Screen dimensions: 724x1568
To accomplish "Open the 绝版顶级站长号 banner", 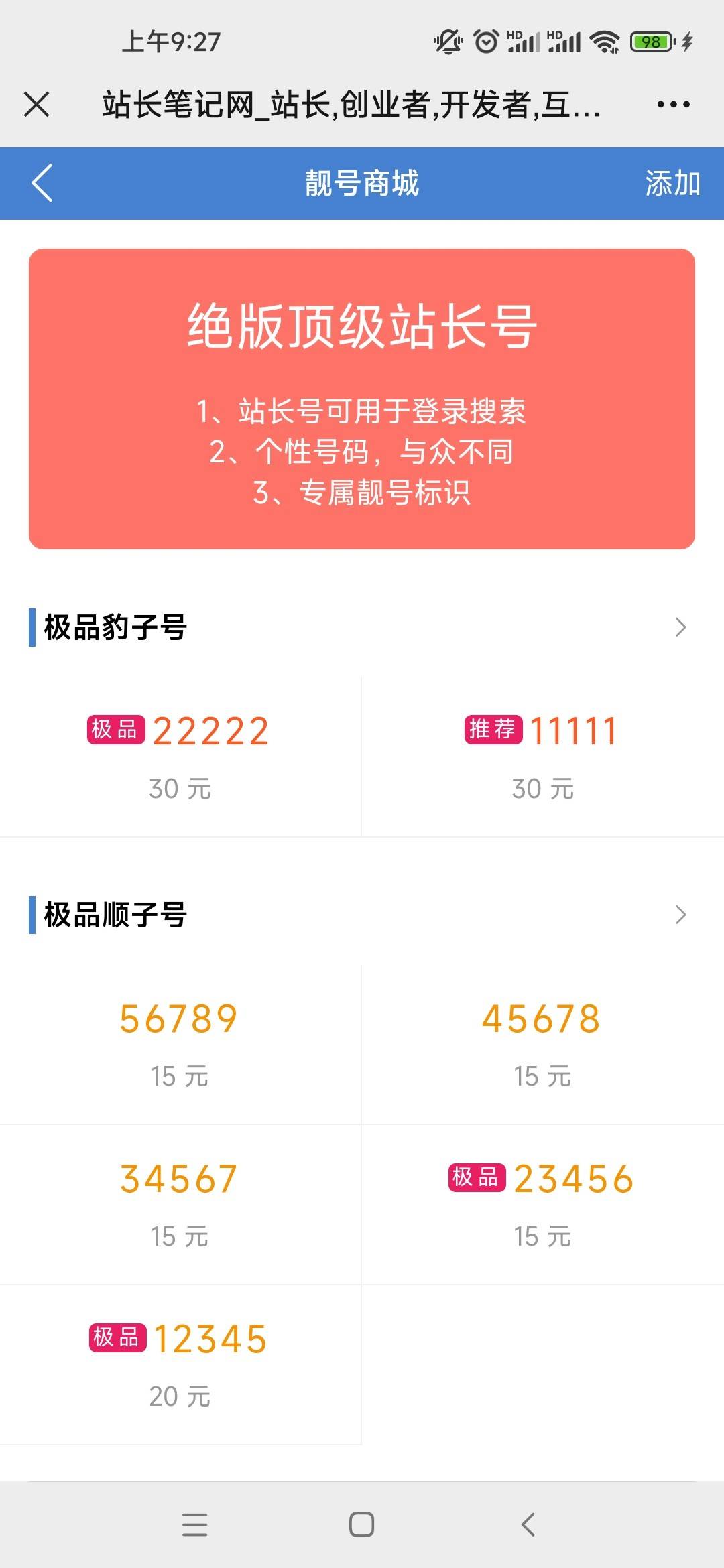I will [362, 399].
